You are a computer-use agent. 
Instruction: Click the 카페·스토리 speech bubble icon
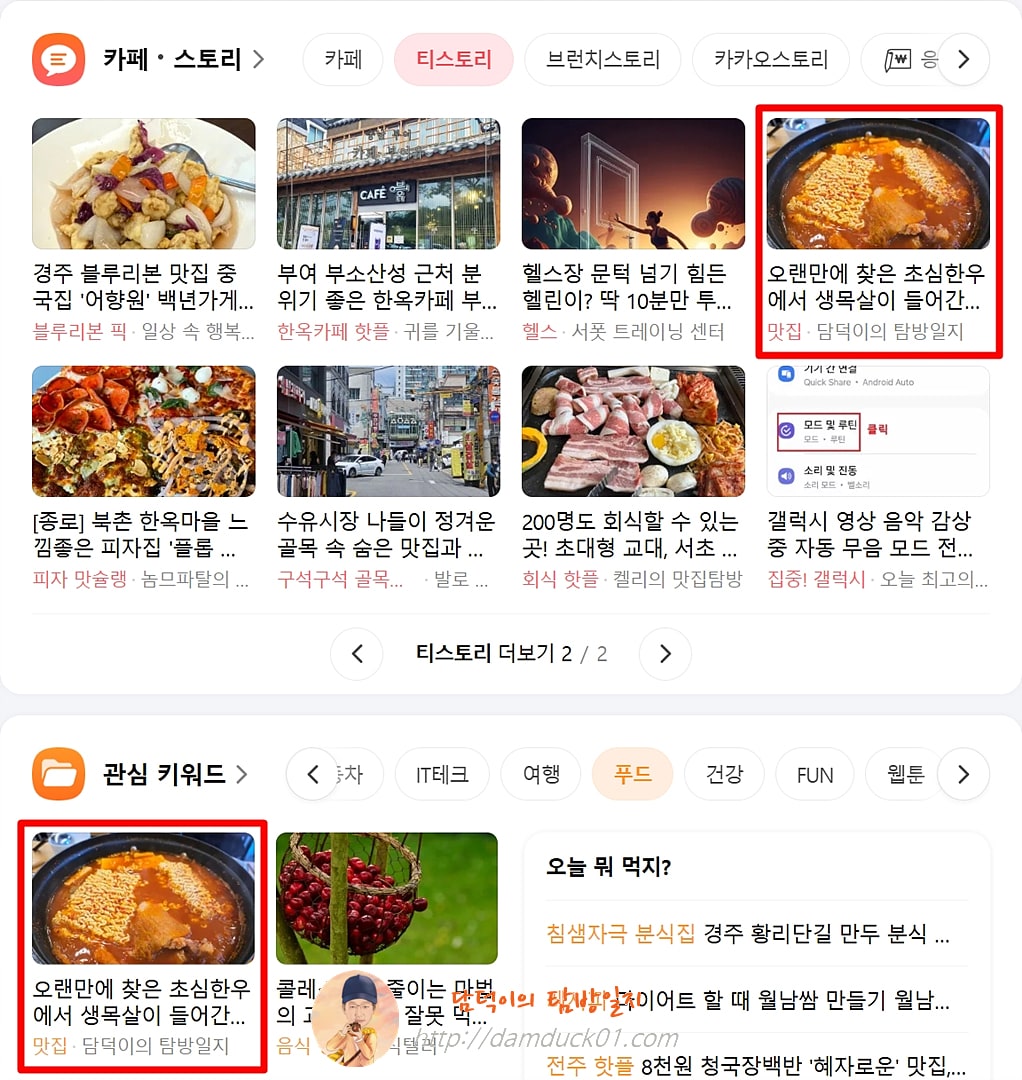coord(57,59)
